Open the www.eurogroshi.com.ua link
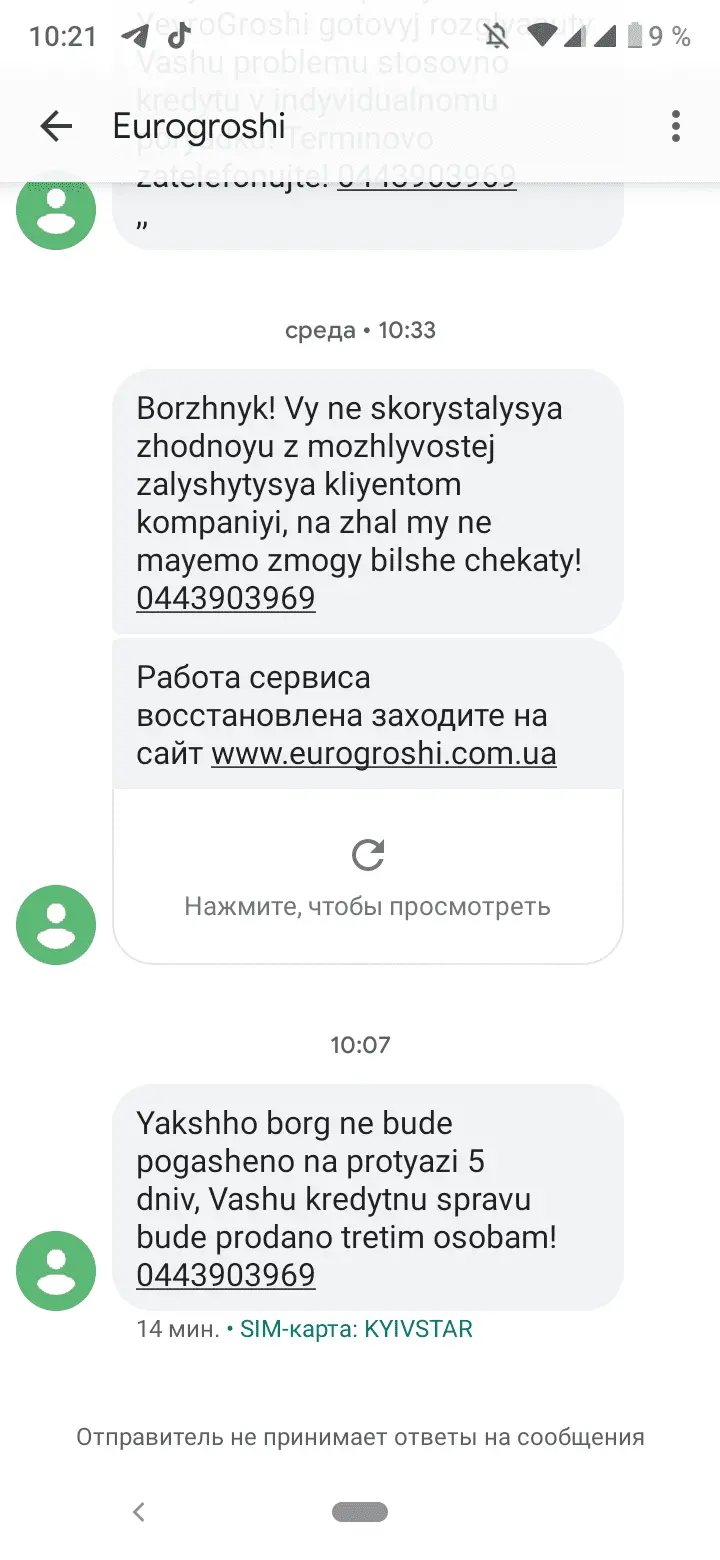The height and width of the screenshot is (1560, 720). click(x=383, y=753)
